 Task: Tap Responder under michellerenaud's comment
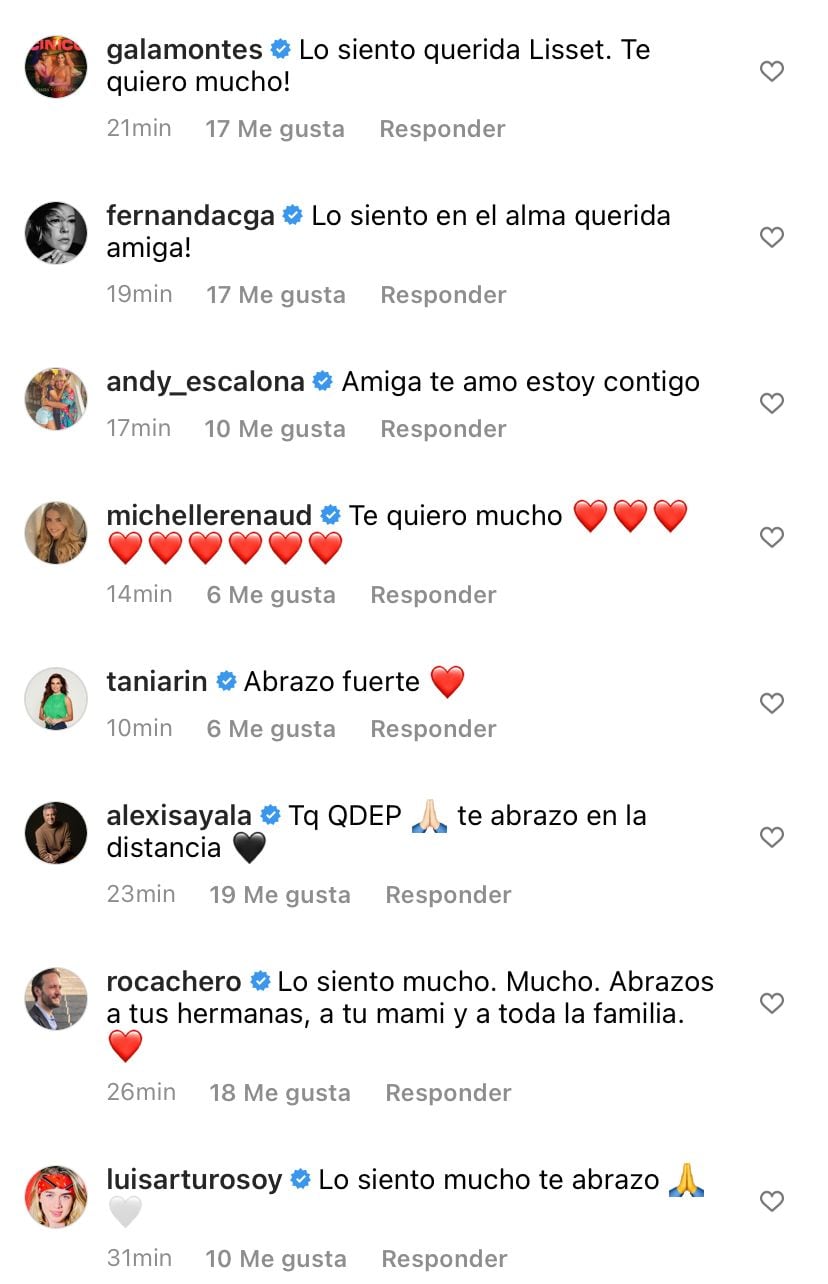[x=433, y=594]
